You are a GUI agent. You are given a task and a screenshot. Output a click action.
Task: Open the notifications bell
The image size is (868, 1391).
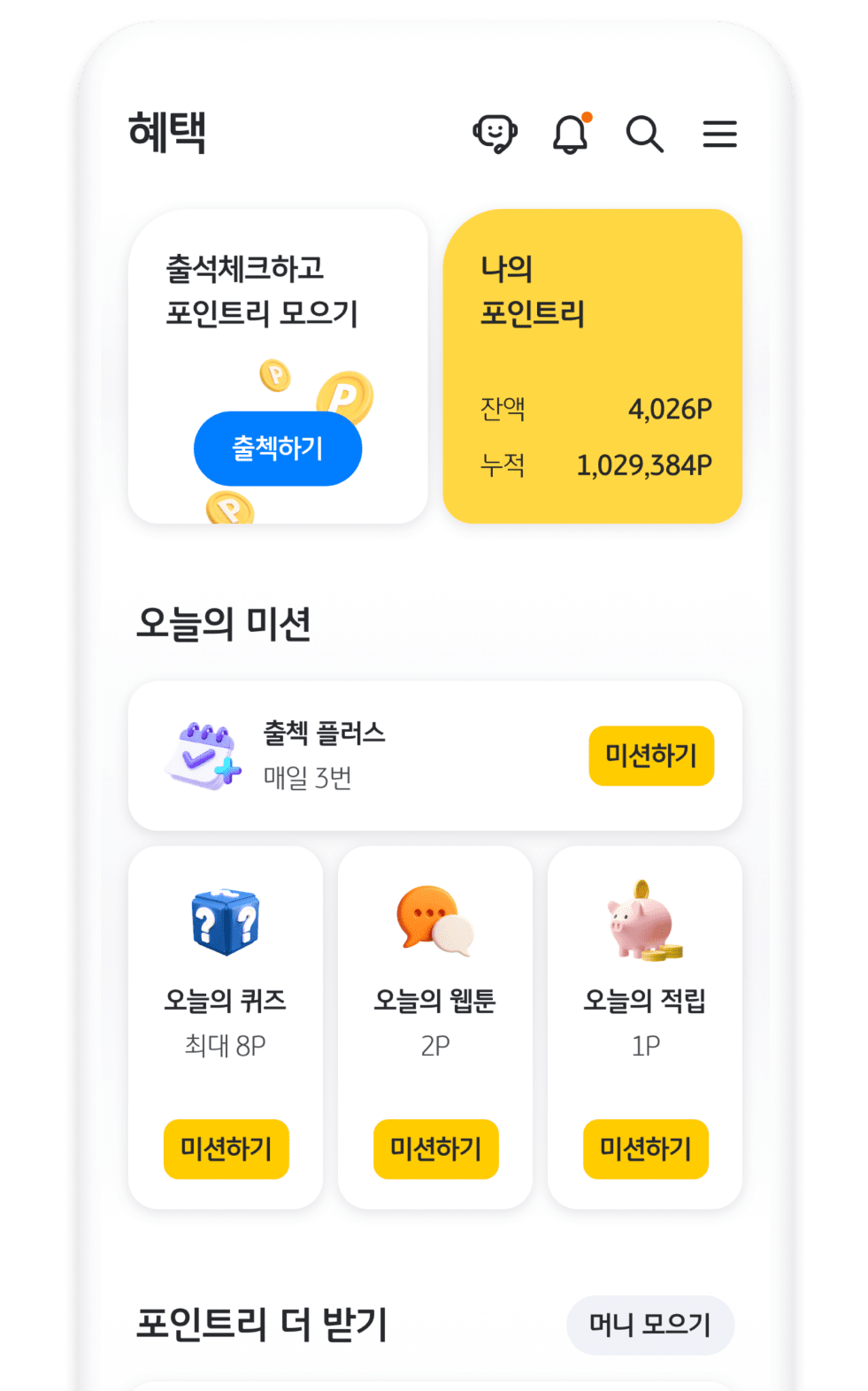click(x=571, y=134)
